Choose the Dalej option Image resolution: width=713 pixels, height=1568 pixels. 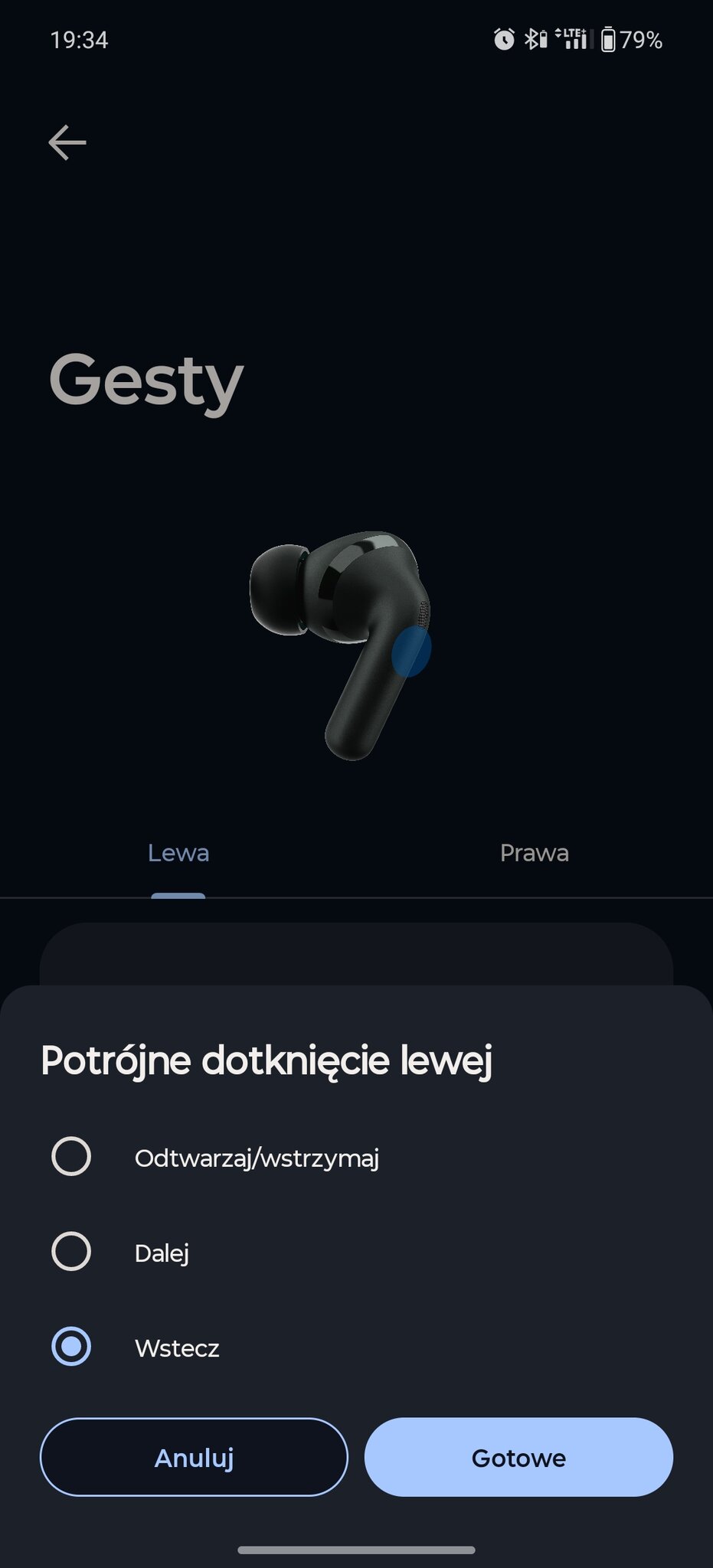pos(71,1251)
